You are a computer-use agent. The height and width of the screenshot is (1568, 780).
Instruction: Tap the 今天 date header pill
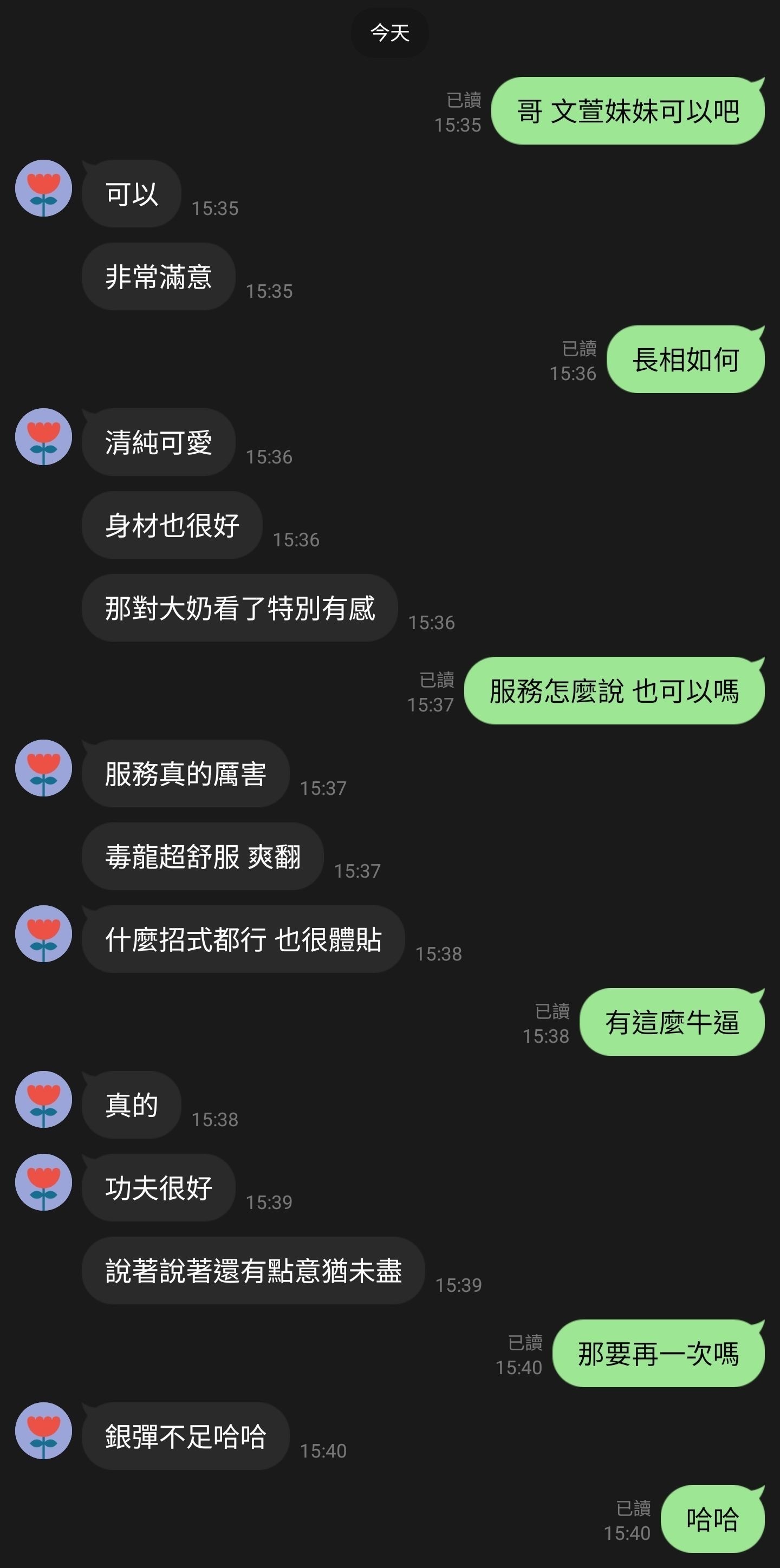coord(389,34)
